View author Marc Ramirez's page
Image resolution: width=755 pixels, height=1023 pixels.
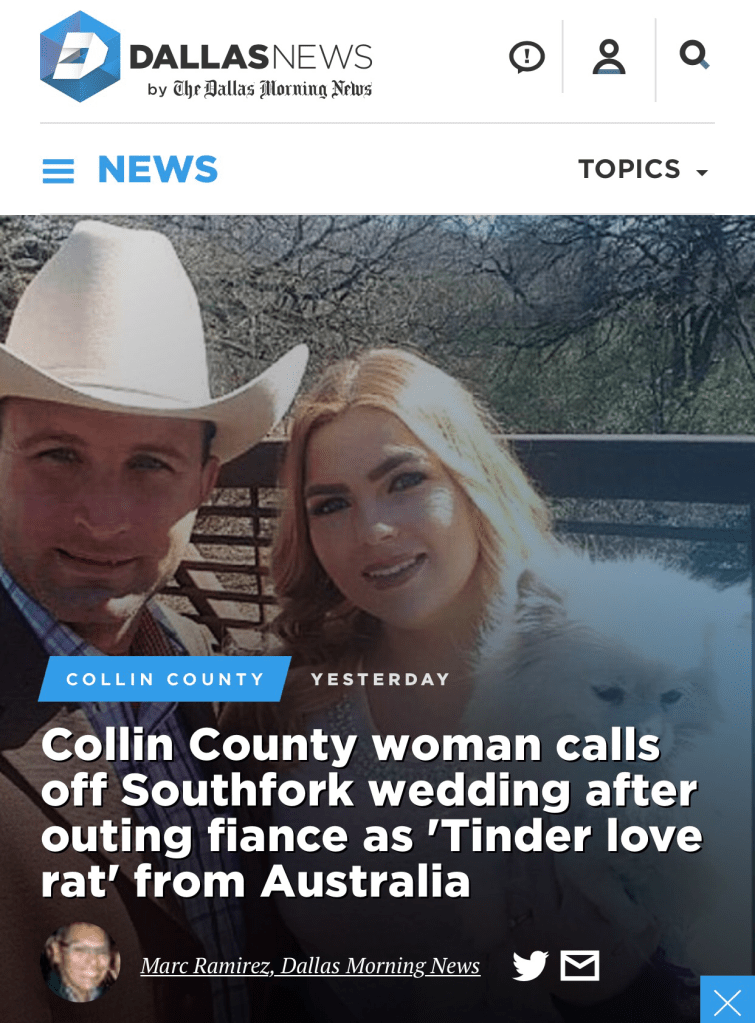coord(310,966)
